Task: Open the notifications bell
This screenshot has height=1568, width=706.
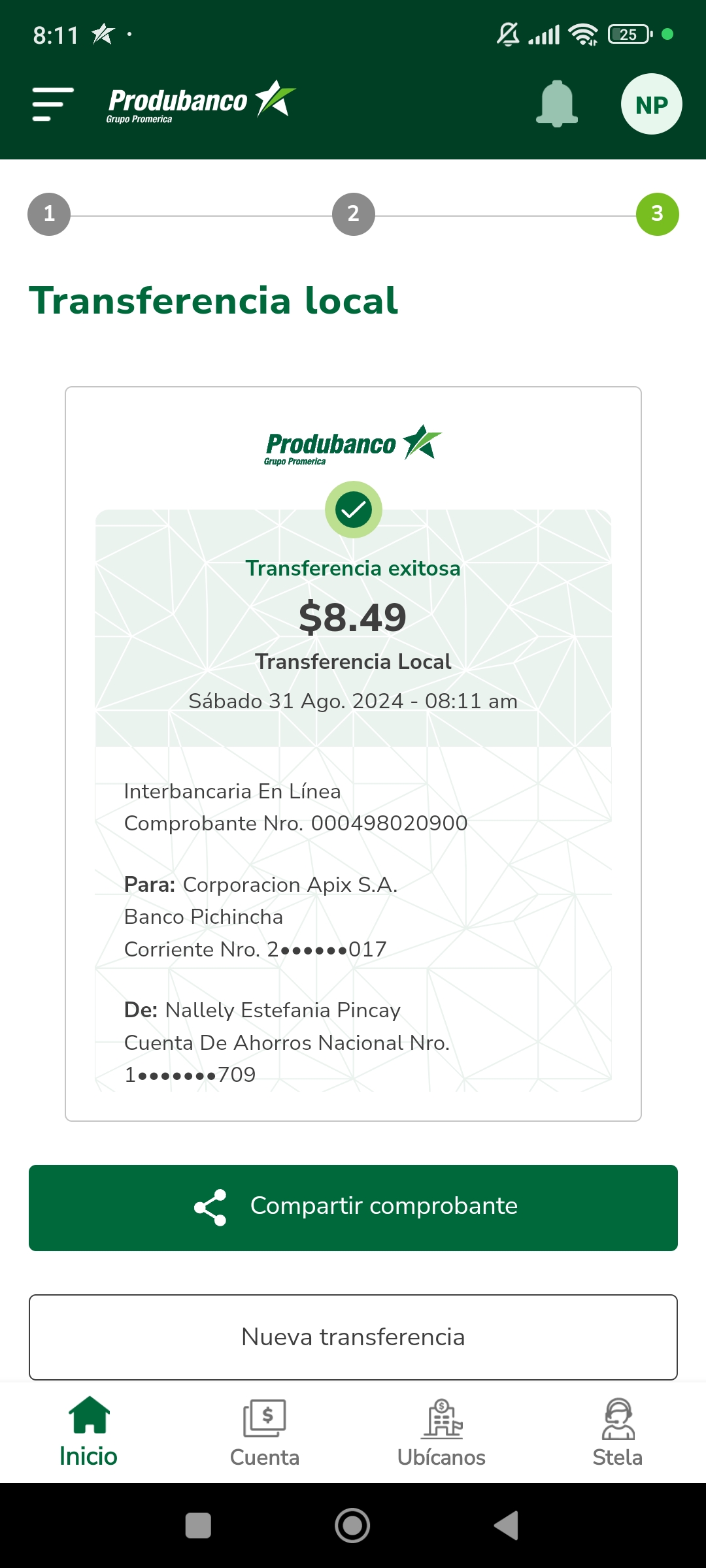Action: coord(557,104)
